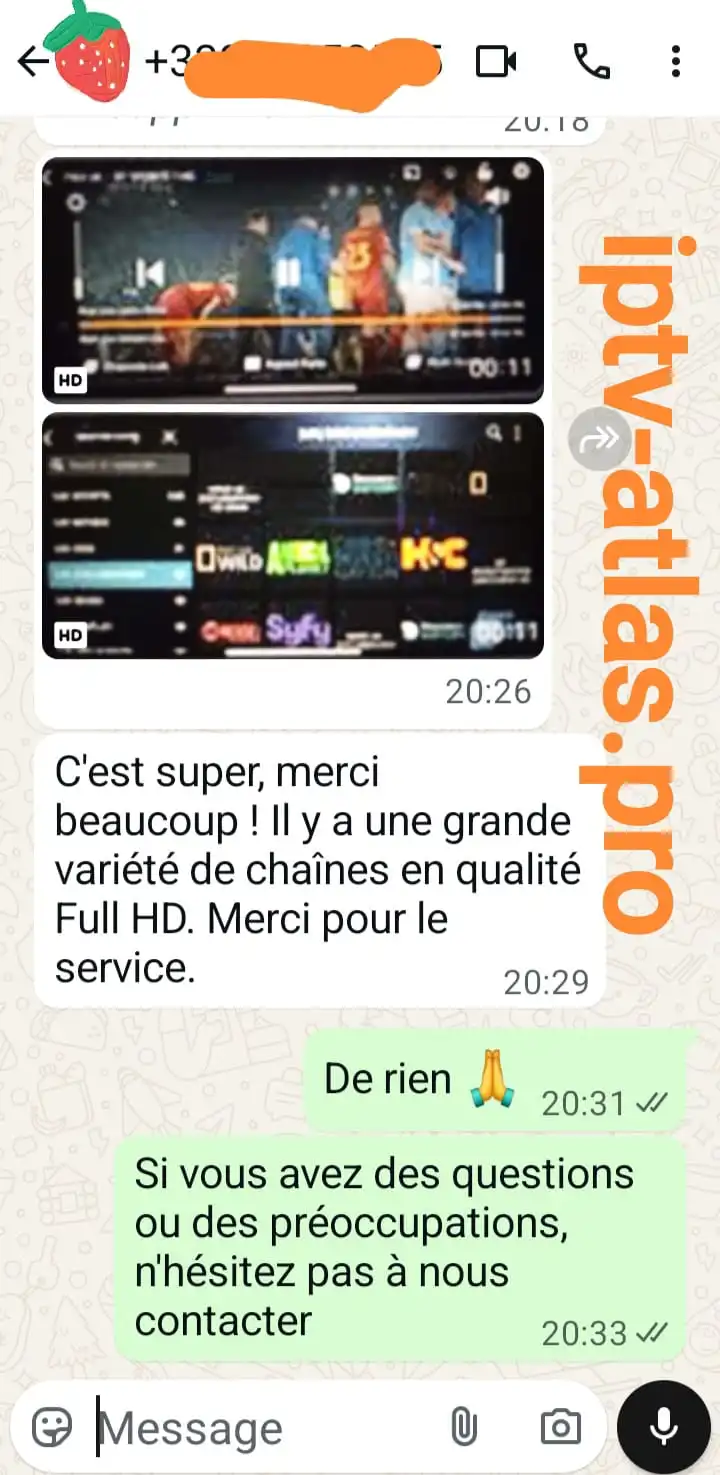
Task: Go back to the chats list
Action: click(30, 62)
